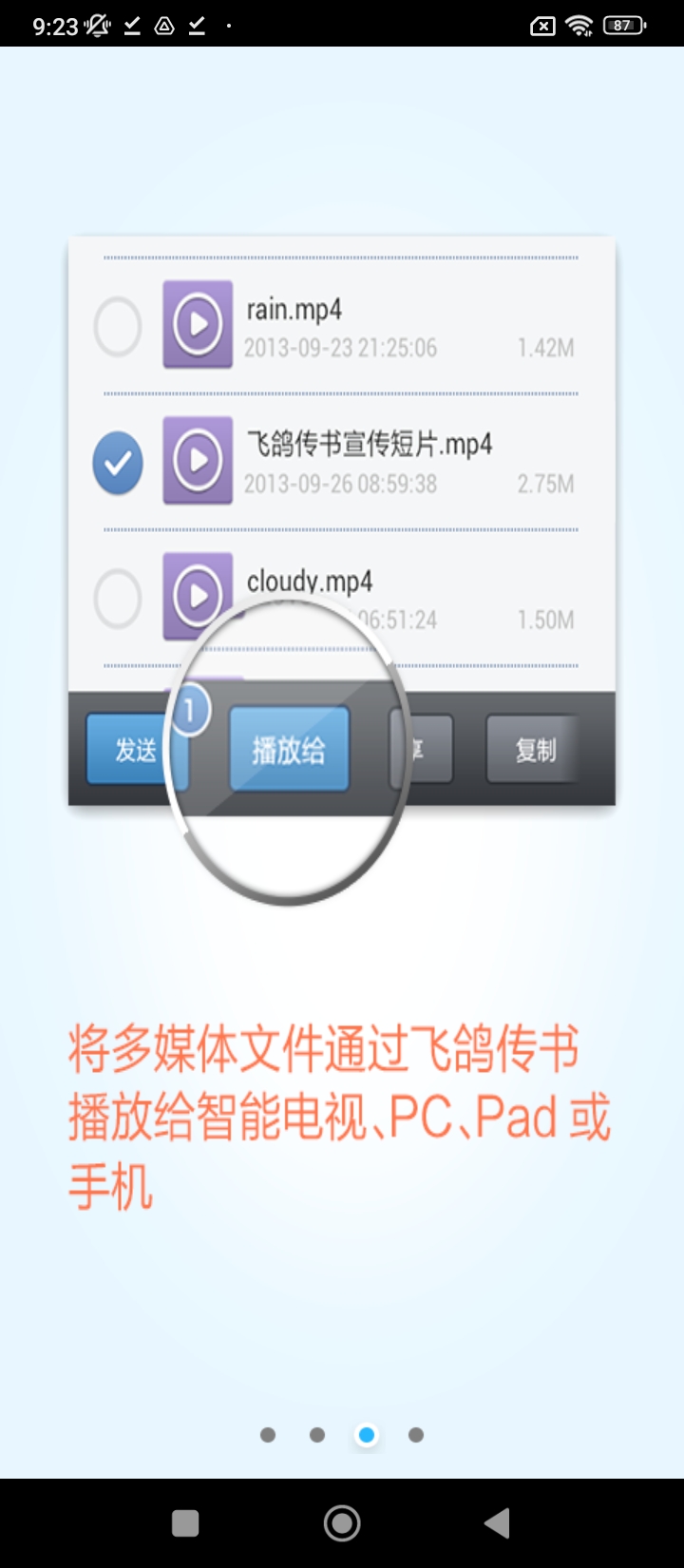Go to the fourth page indicator dot
This screenshot has height=1568, width=684.
(x=416, y=1435)
